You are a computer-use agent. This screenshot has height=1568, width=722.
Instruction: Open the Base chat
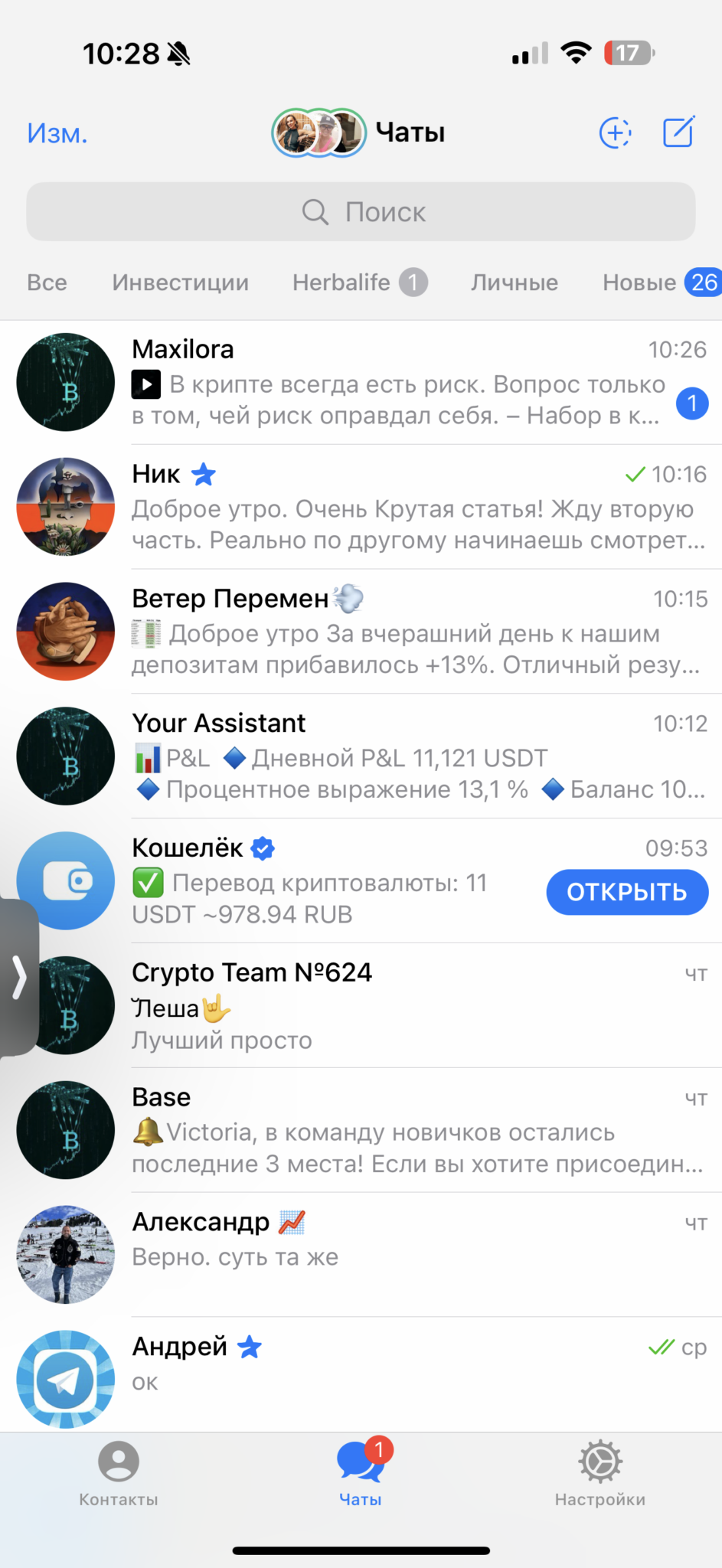pyautogui.click(x=361, y=1131)
